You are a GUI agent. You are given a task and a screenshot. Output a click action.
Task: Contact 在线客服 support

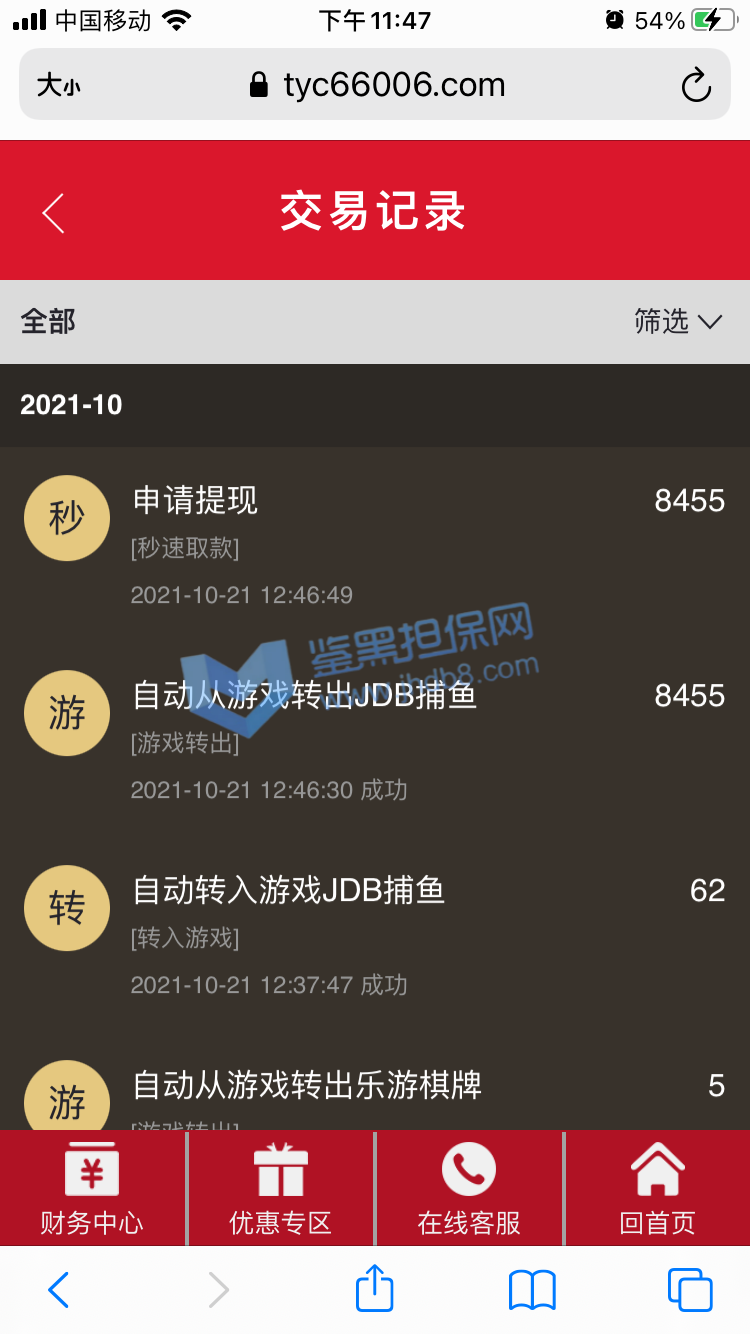click(469, 1189)
